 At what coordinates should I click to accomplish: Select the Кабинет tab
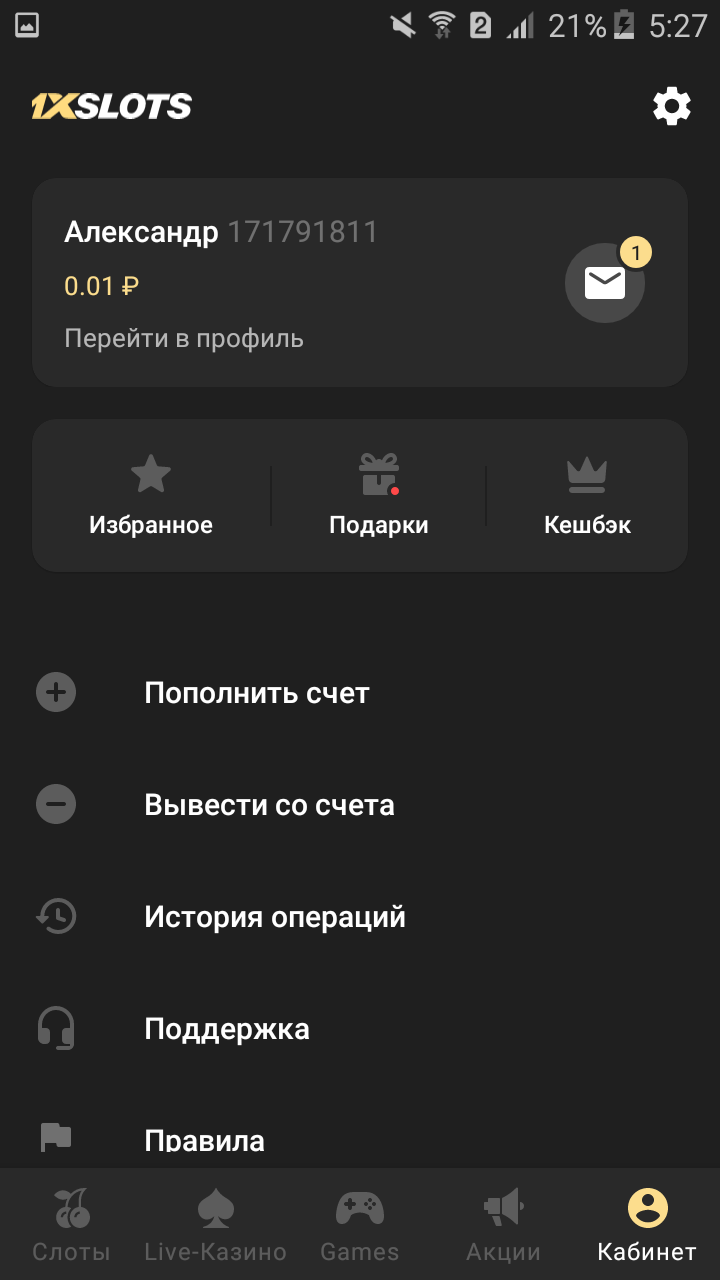647,1224
